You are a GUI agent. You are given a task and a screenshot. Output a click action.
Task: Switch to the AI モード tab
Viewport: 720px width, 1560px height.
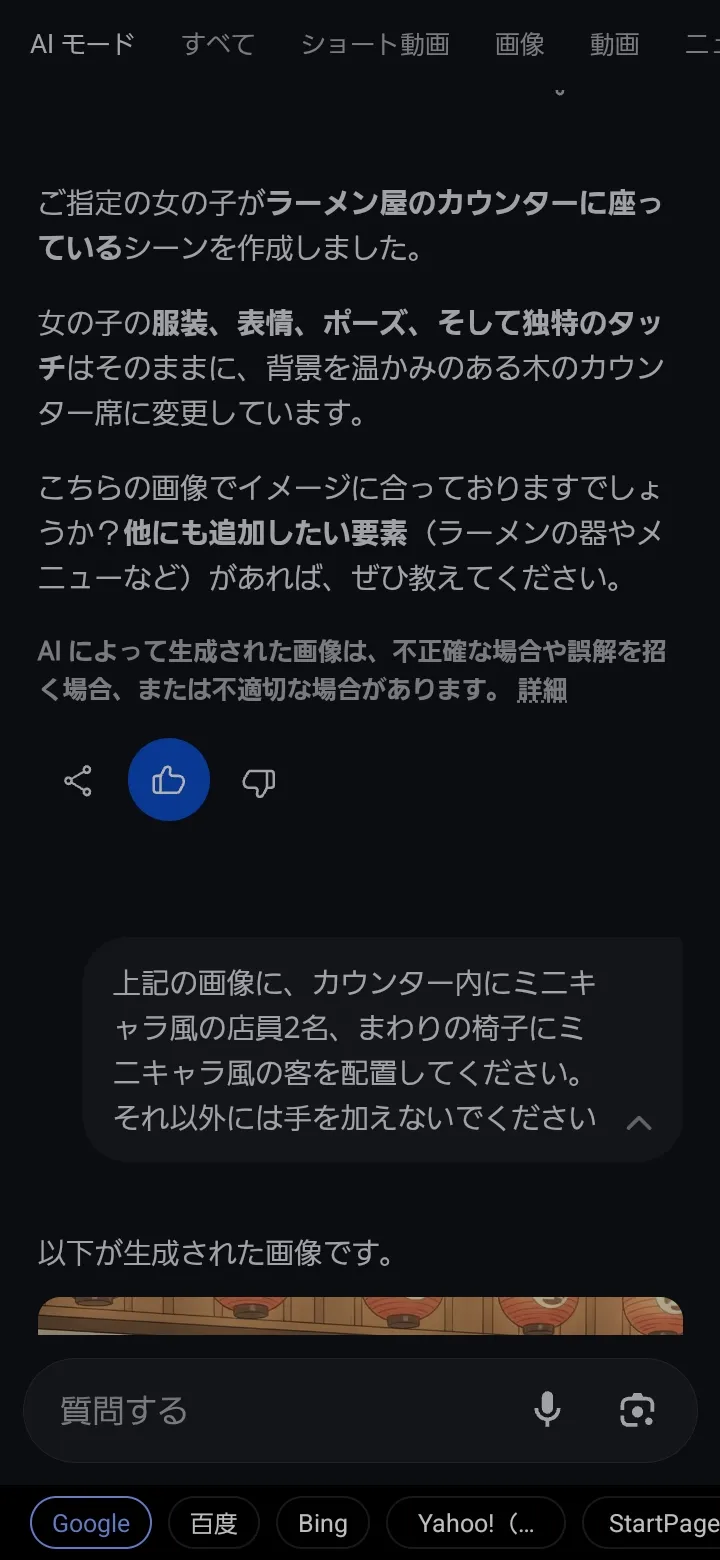[82, 44]
